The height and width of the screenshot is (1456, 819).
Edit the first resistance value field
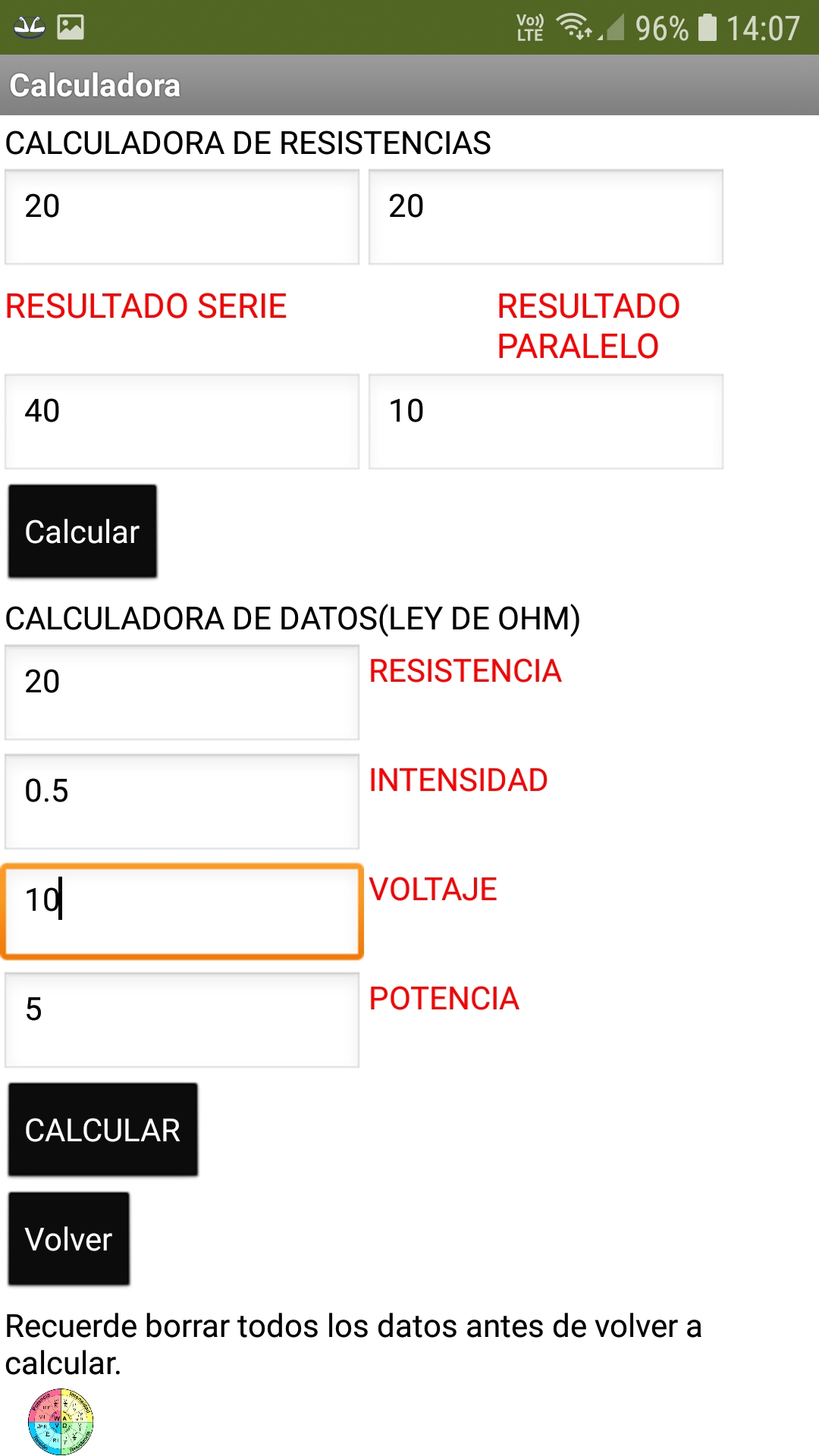point(182,217)
